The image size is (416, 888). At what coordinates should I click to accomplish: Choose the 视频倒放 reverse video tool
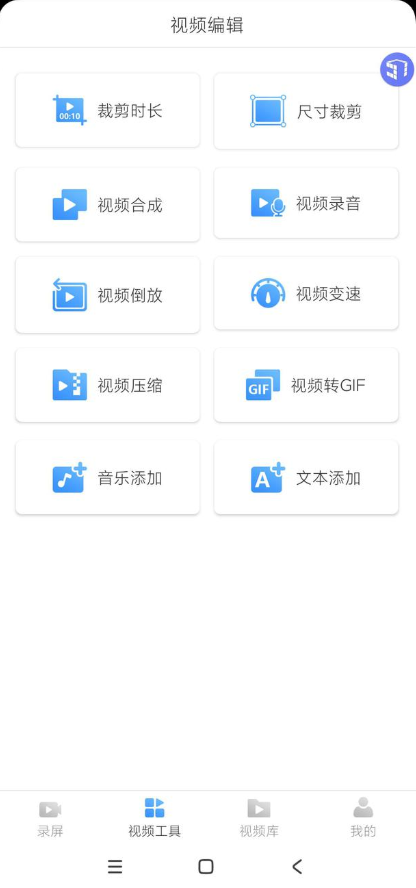pos(108,294)
